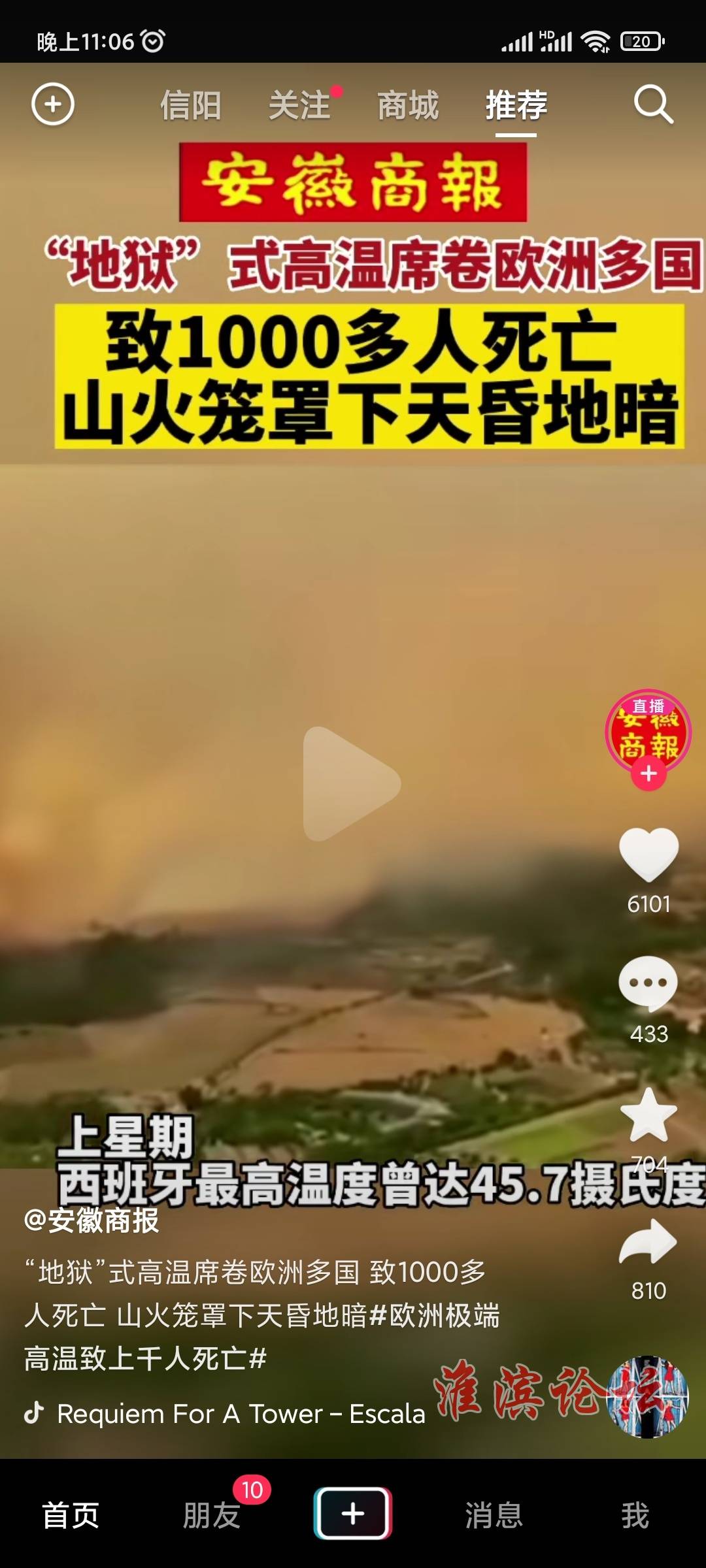706x1568 pixels.
Task: Open the comments bubble icon
Action: click(648, 983)
